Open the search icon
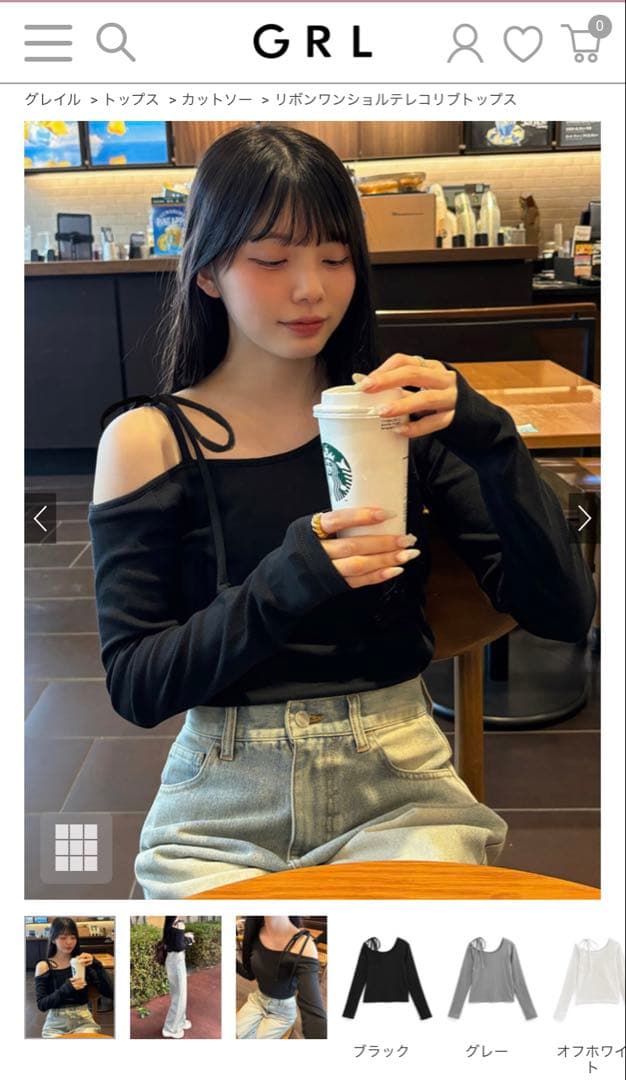626x1080 pixels. (x=115, y=42)
